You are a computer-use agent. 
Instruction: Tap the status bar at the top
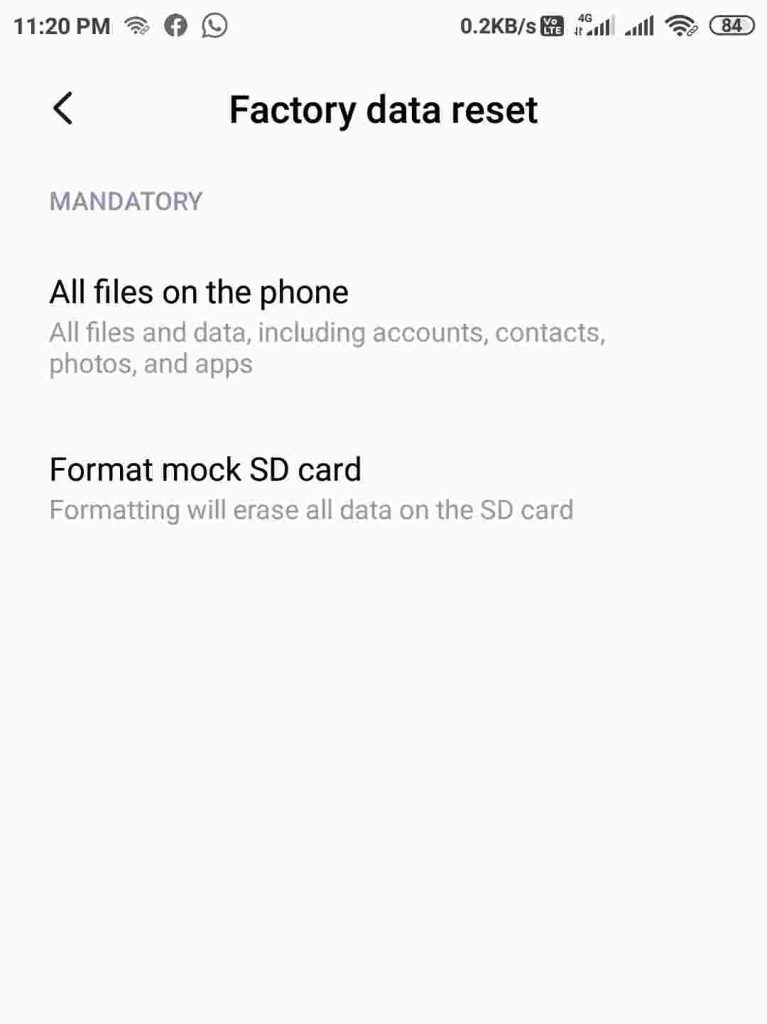[x=383, y=25]
